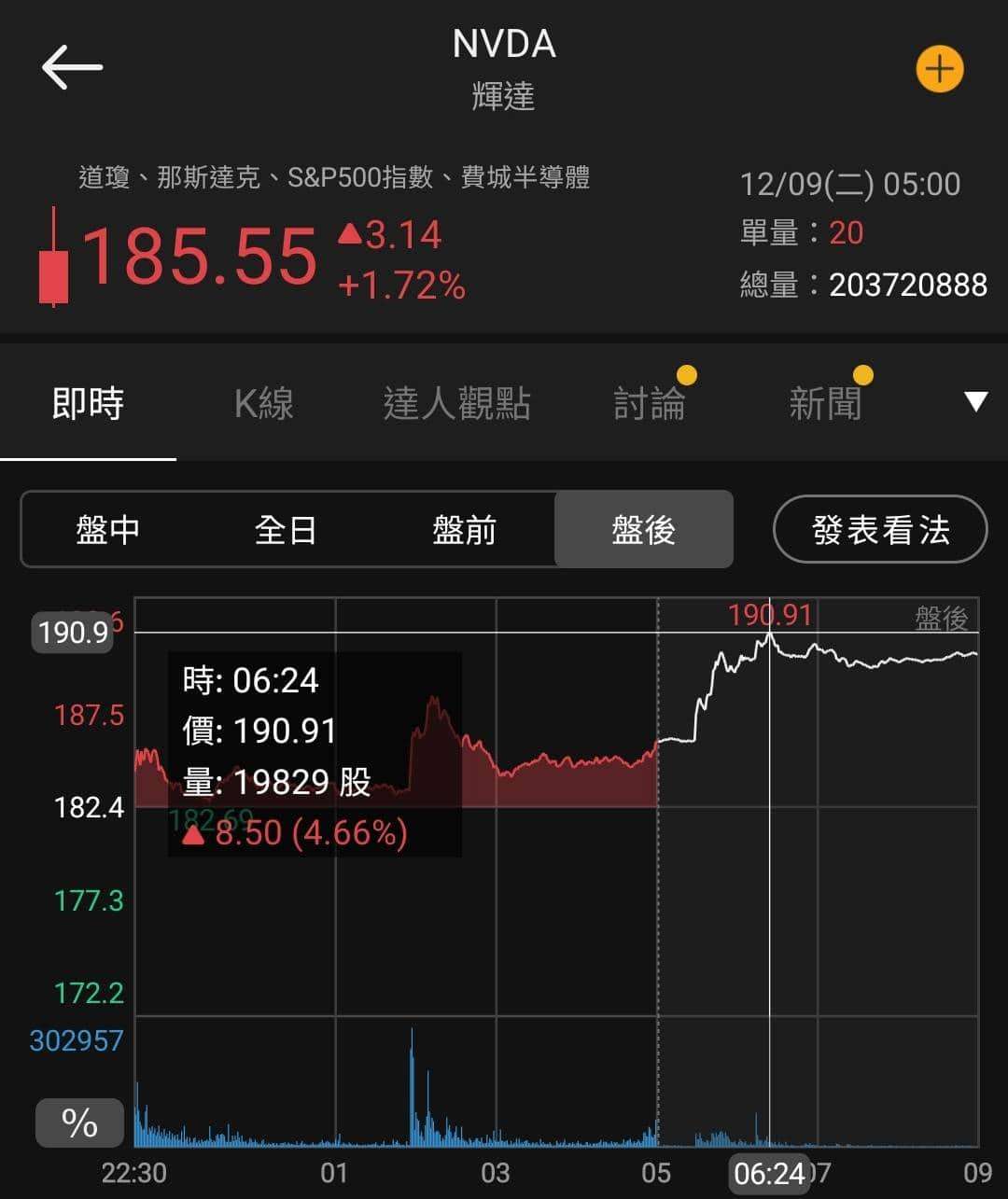Tap the 發表看法 button
The height and width of the screenshot is (1199, 1008).
(880, 530)
